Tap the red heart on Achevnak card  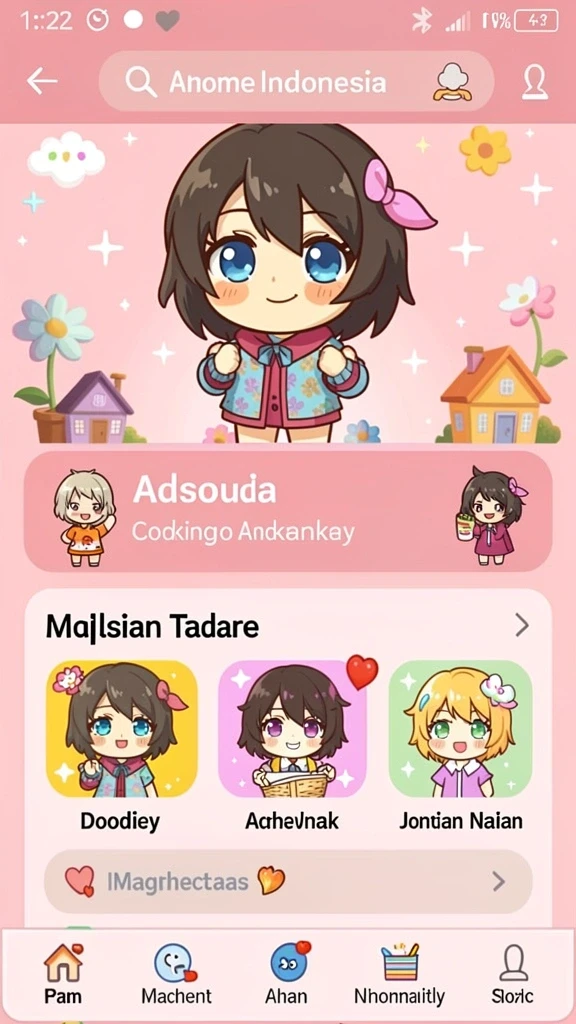[362, 671]
